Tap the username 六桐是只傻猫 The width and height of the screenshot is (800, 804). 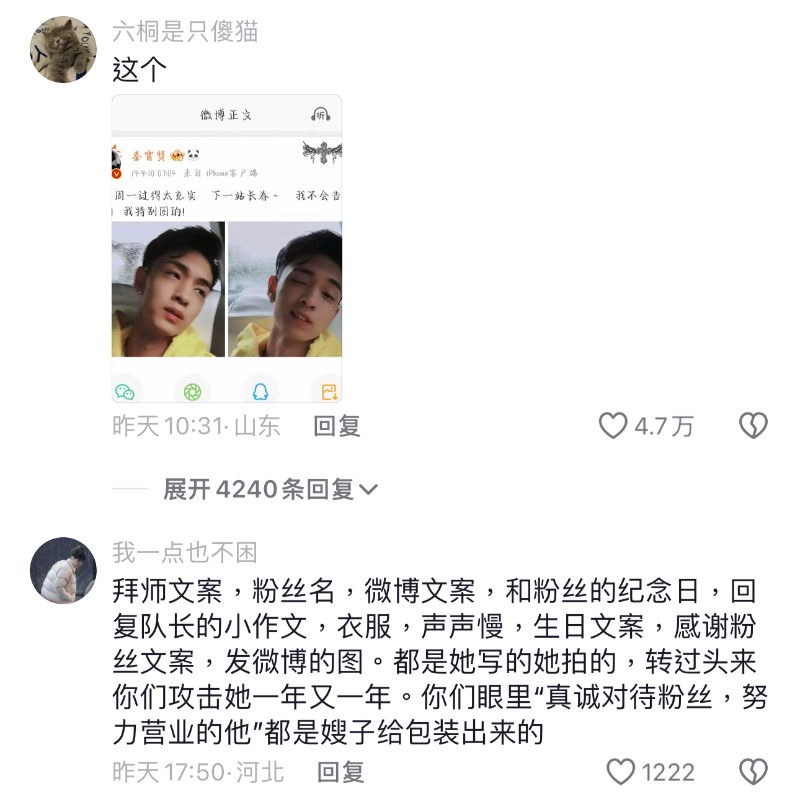click(x=185, y=31)
